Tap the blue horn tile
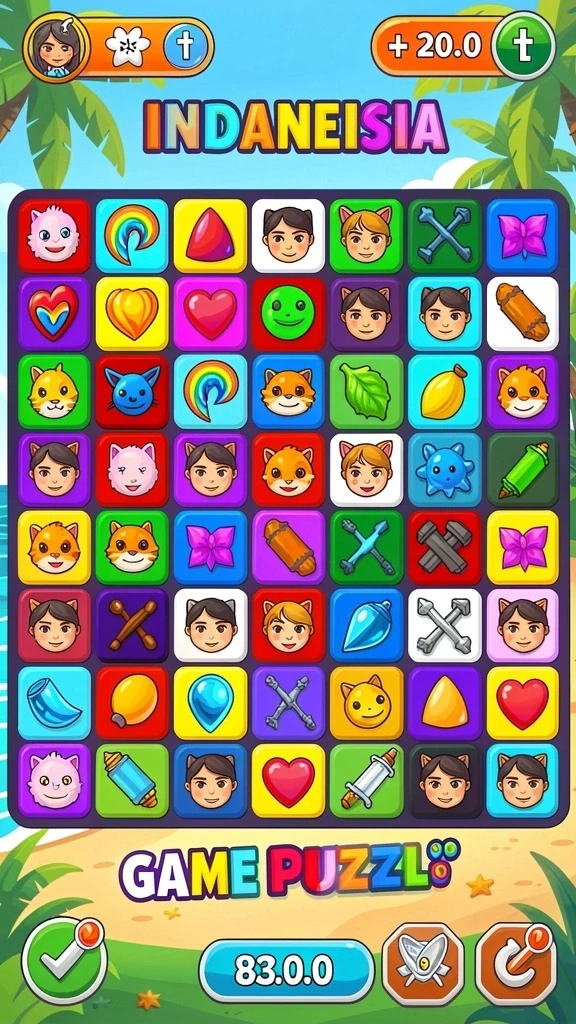The height and width of the screenshot is (1024, 576). point(54,703)
